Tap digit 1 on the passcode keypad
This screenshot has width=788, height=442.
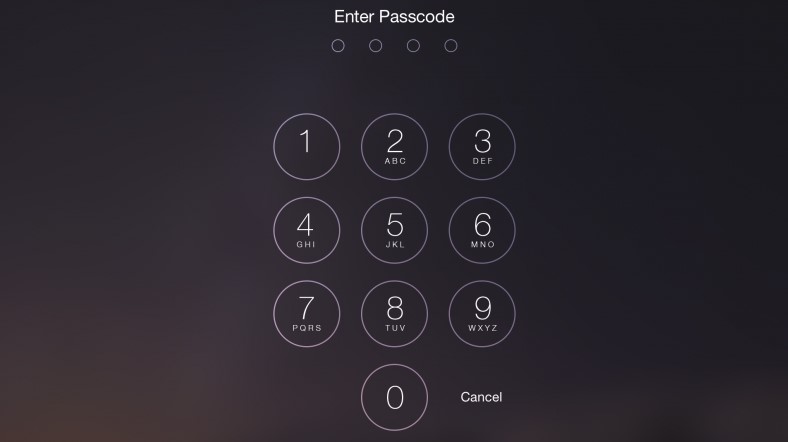click(x=306, y=147)
